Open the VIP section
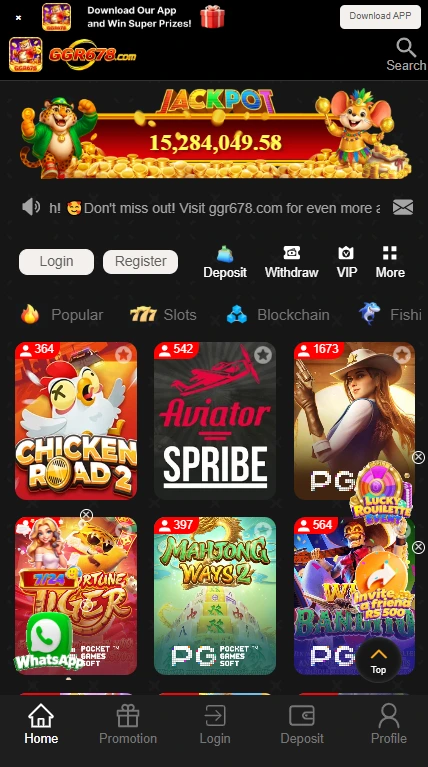Viewport: 428px width, 767px height. (346, 262)
